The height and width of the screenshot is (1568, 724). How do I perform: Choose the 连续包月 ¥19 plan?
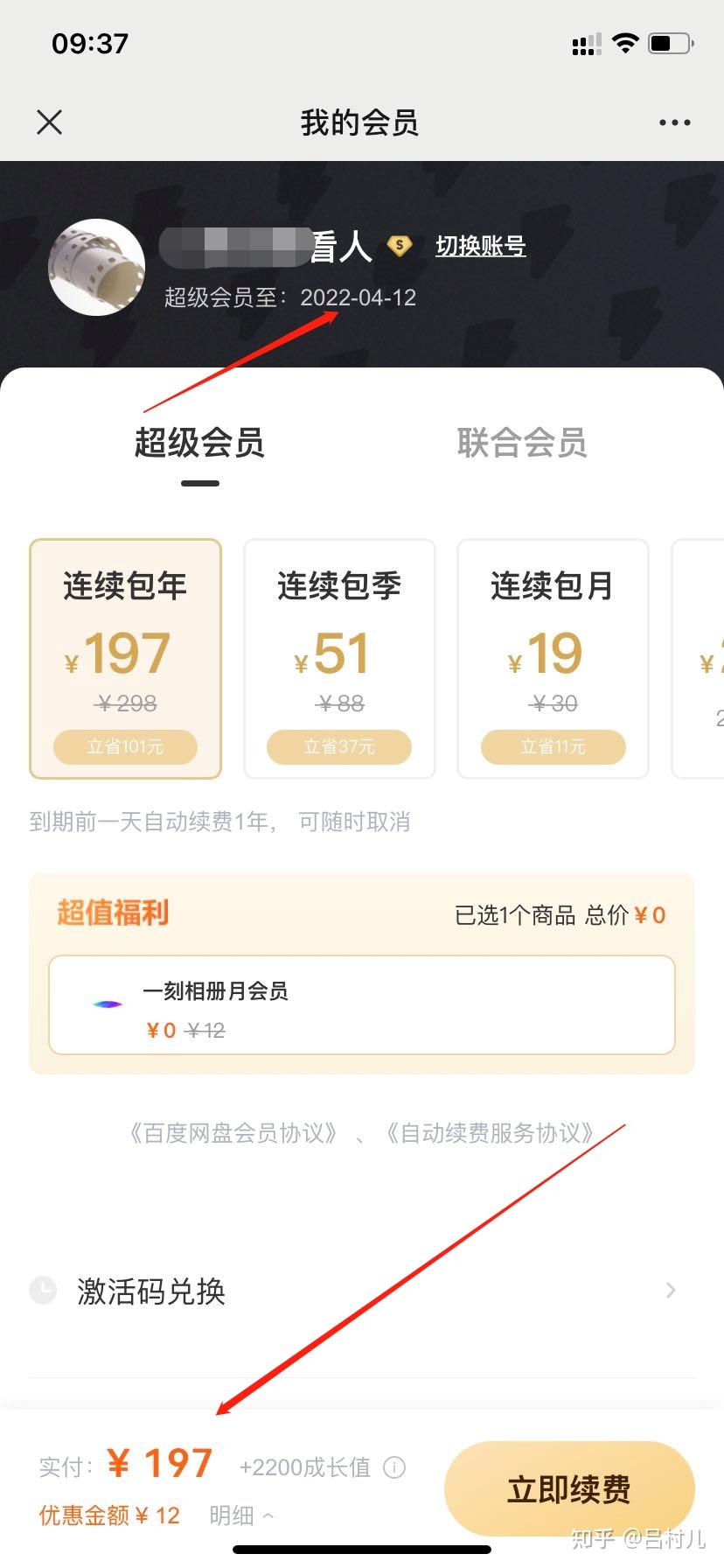tap(553, 658)
